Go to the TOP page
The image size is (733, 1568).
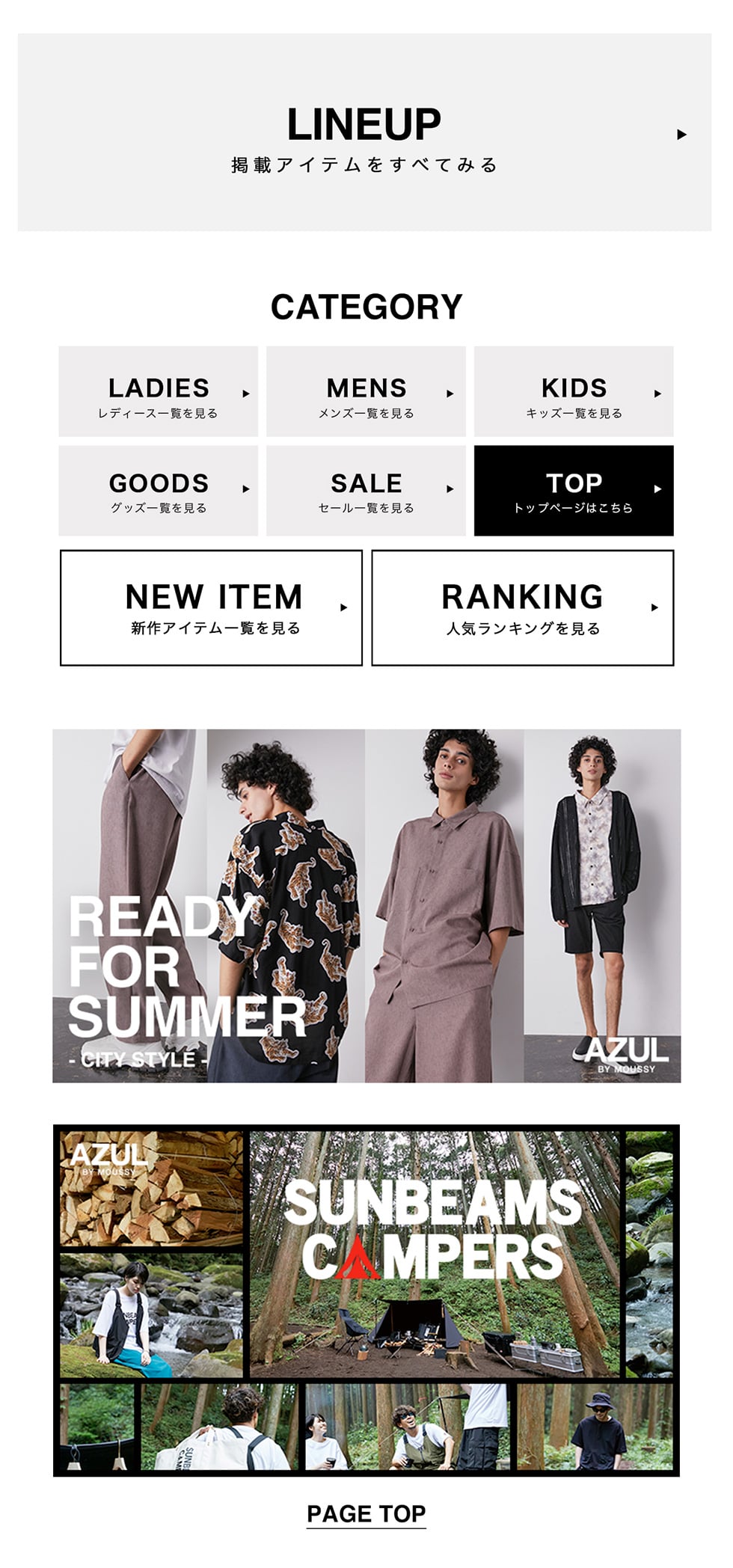[574, 491]
